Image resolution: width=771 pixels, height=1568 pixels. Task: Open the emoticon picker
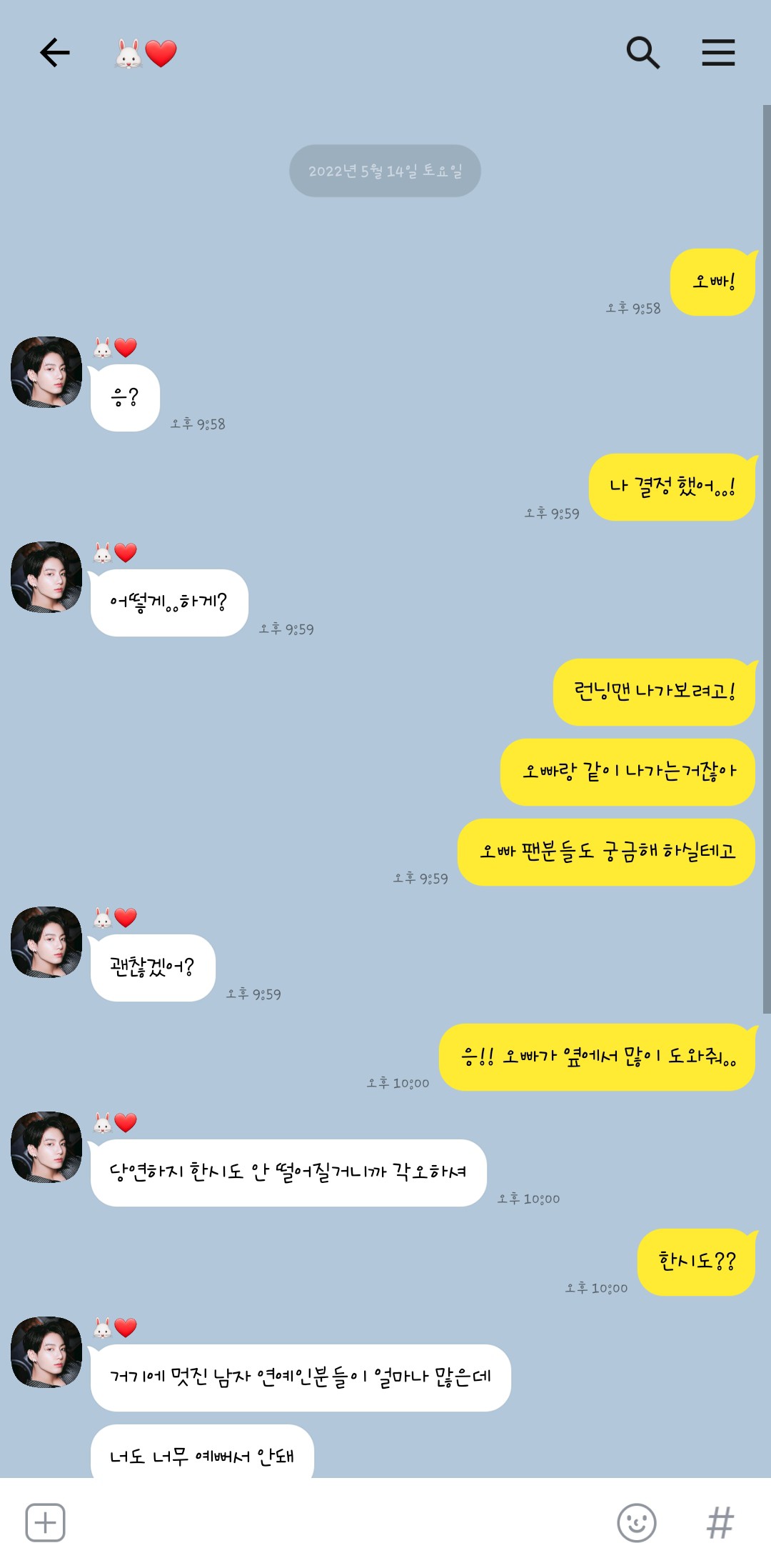[636, 1522]
